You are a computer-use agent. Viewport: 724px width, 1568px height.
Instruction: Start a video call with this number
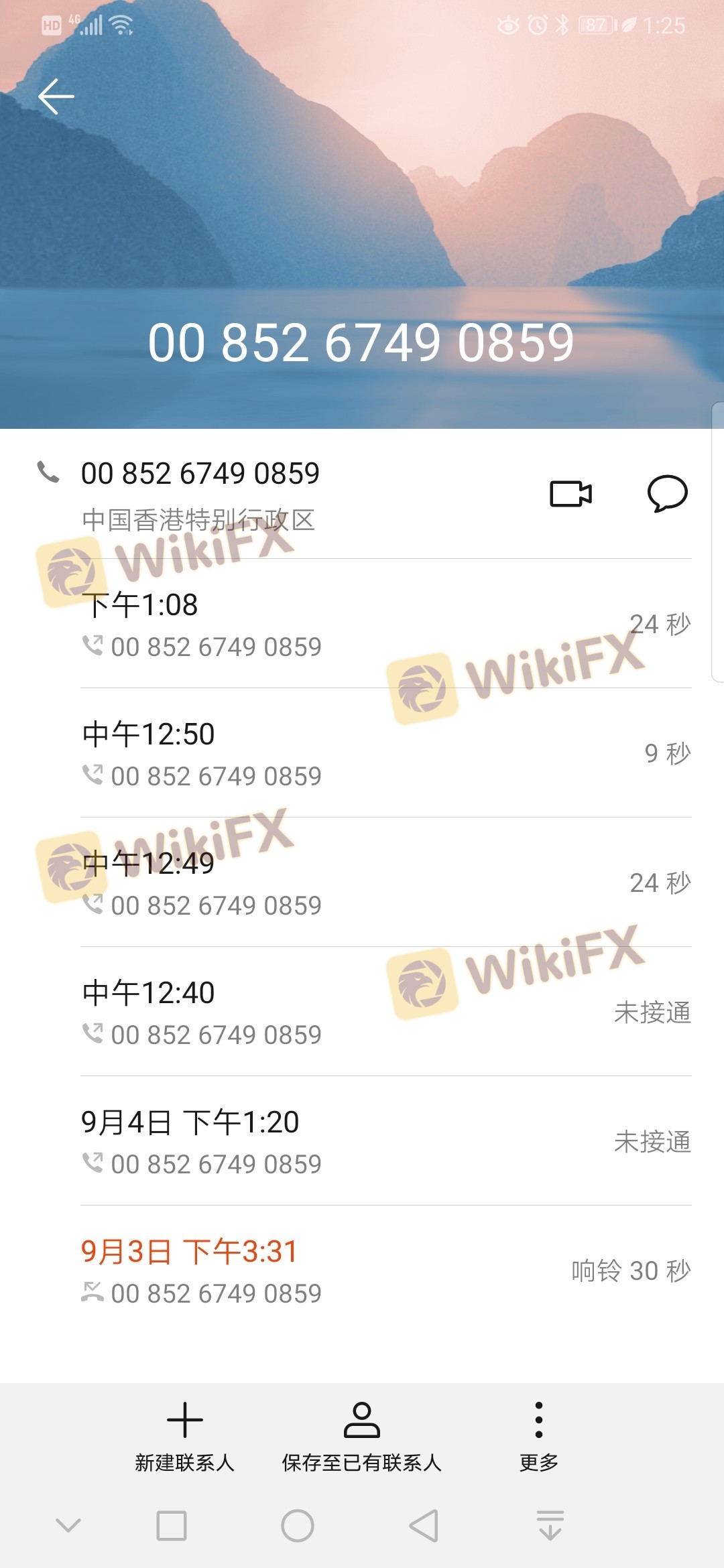pyautogui.click(x=570, y=494)
